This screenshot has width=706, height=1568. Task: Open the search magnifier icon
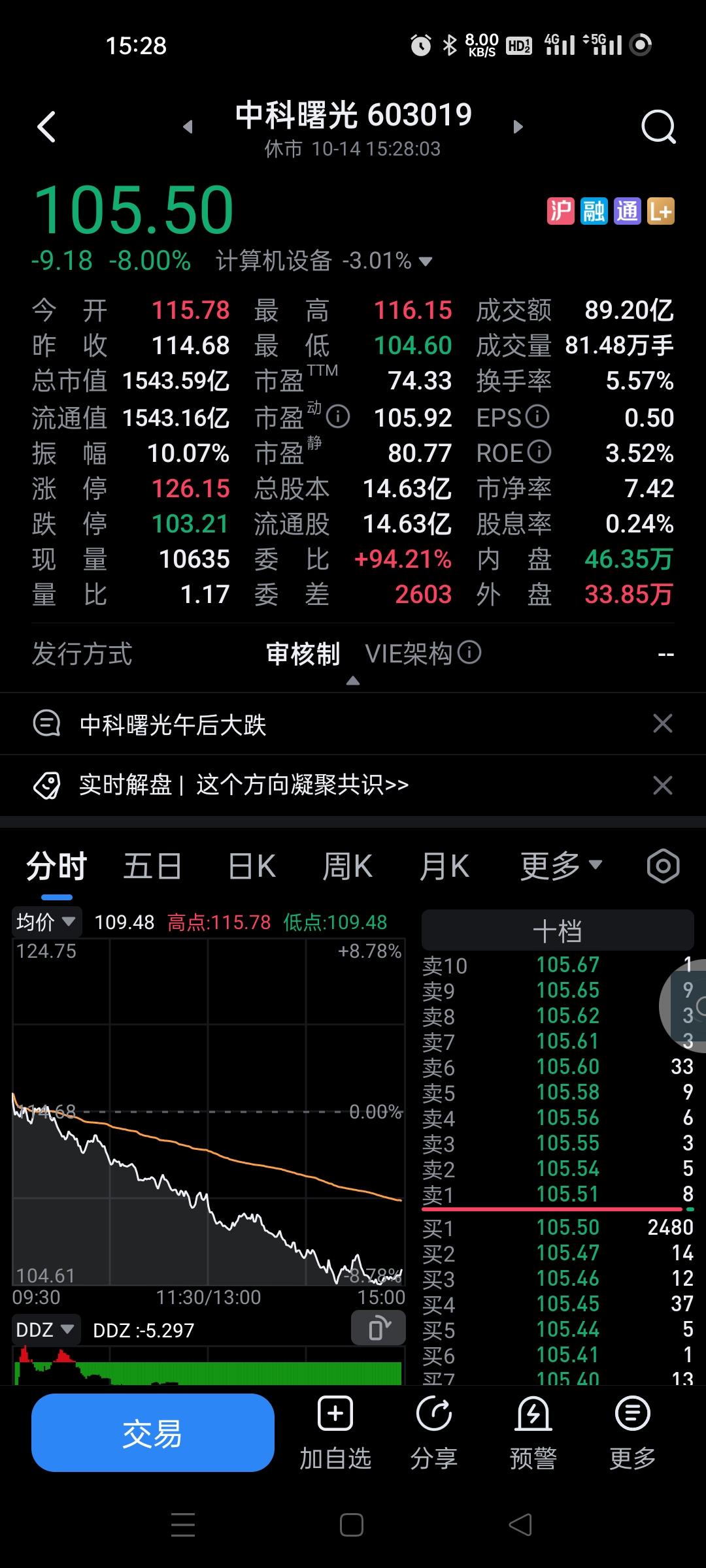[658, 126]
